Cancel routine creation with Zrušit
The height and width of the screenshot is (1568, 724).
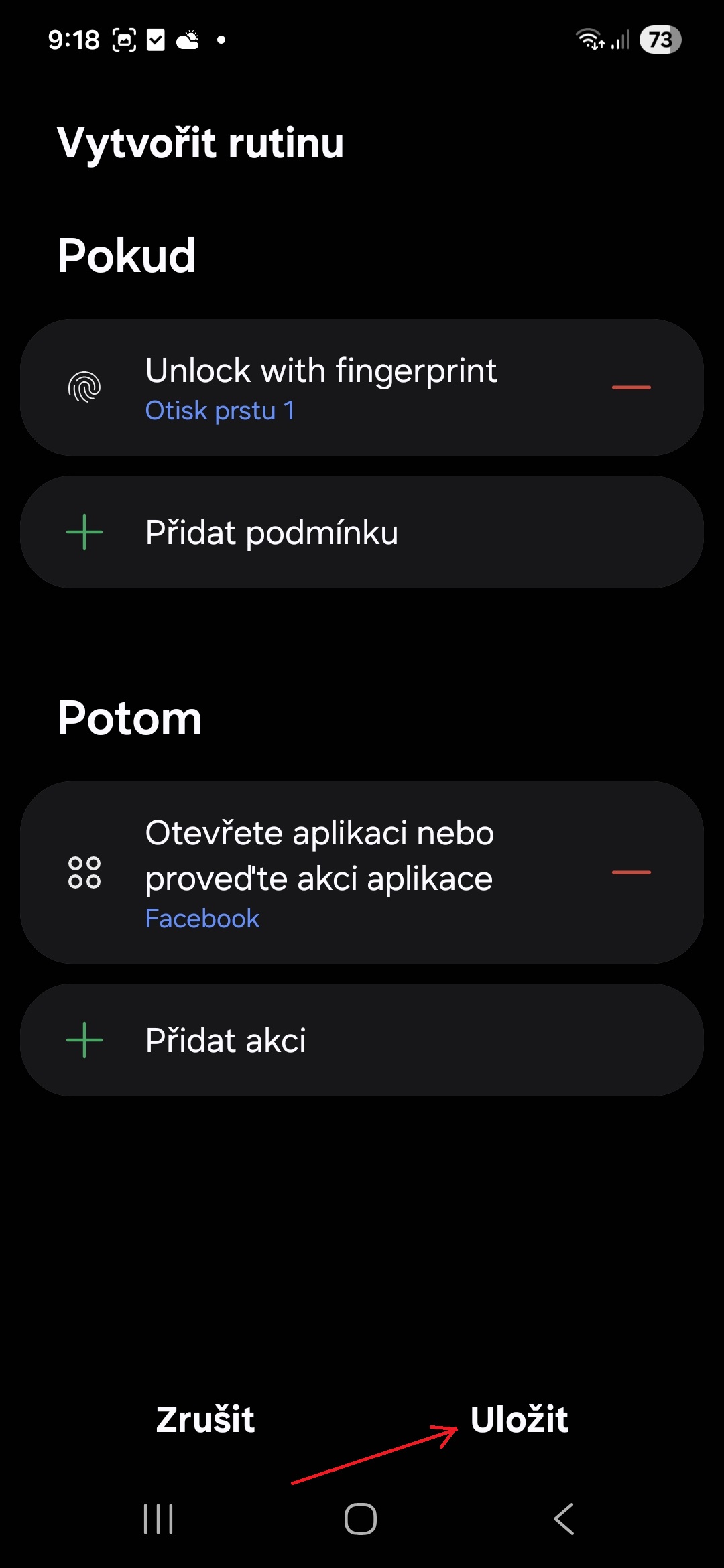pos(205,1419)
